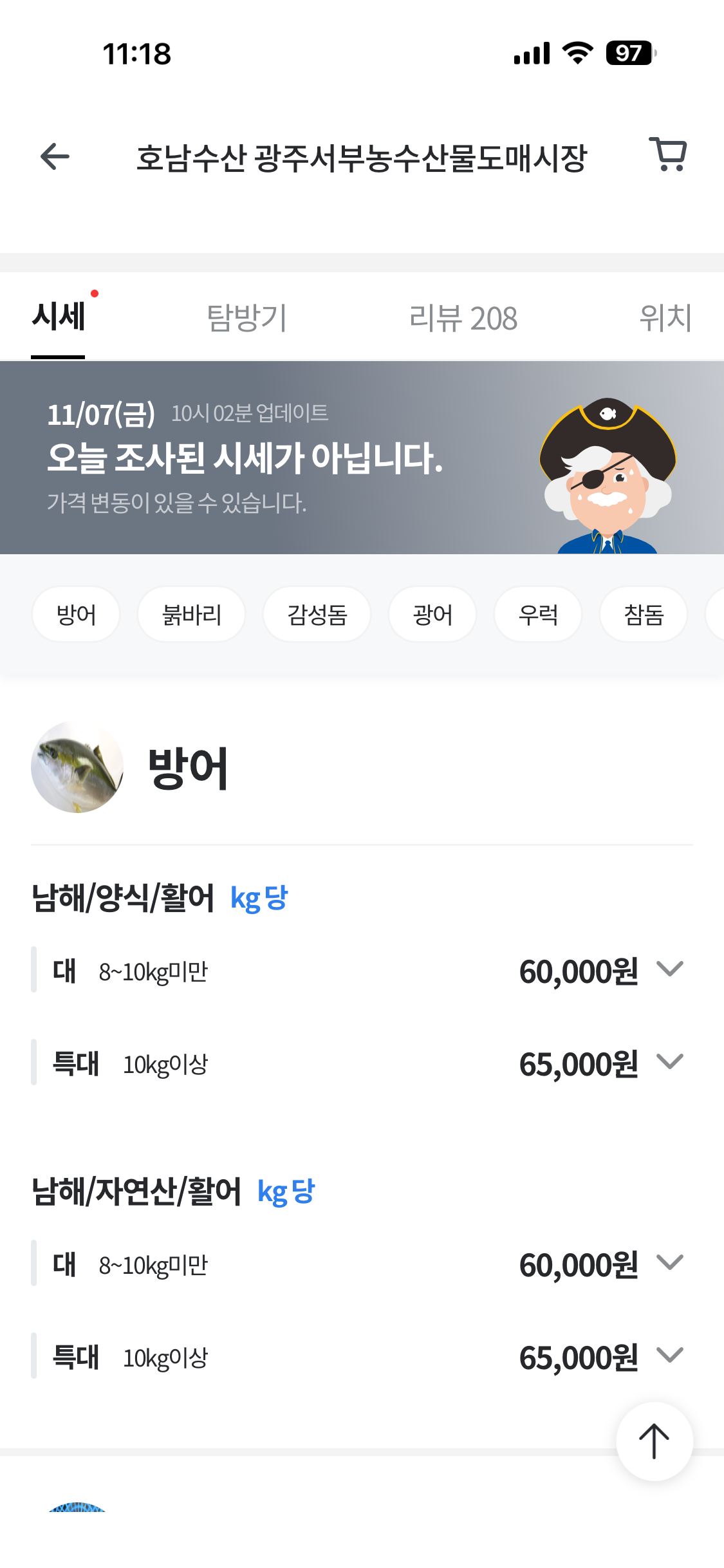Select the 방어 fish chip

coord(76,614)
